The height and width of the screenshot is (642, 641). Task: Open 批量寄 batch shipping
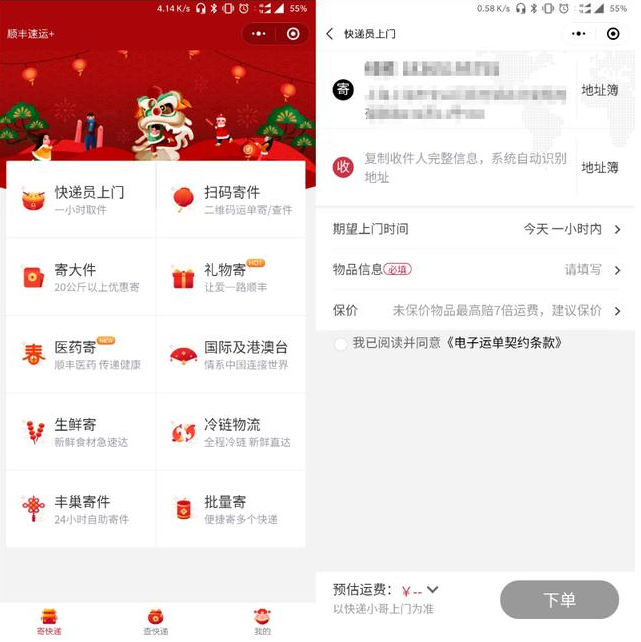point(231,509)
